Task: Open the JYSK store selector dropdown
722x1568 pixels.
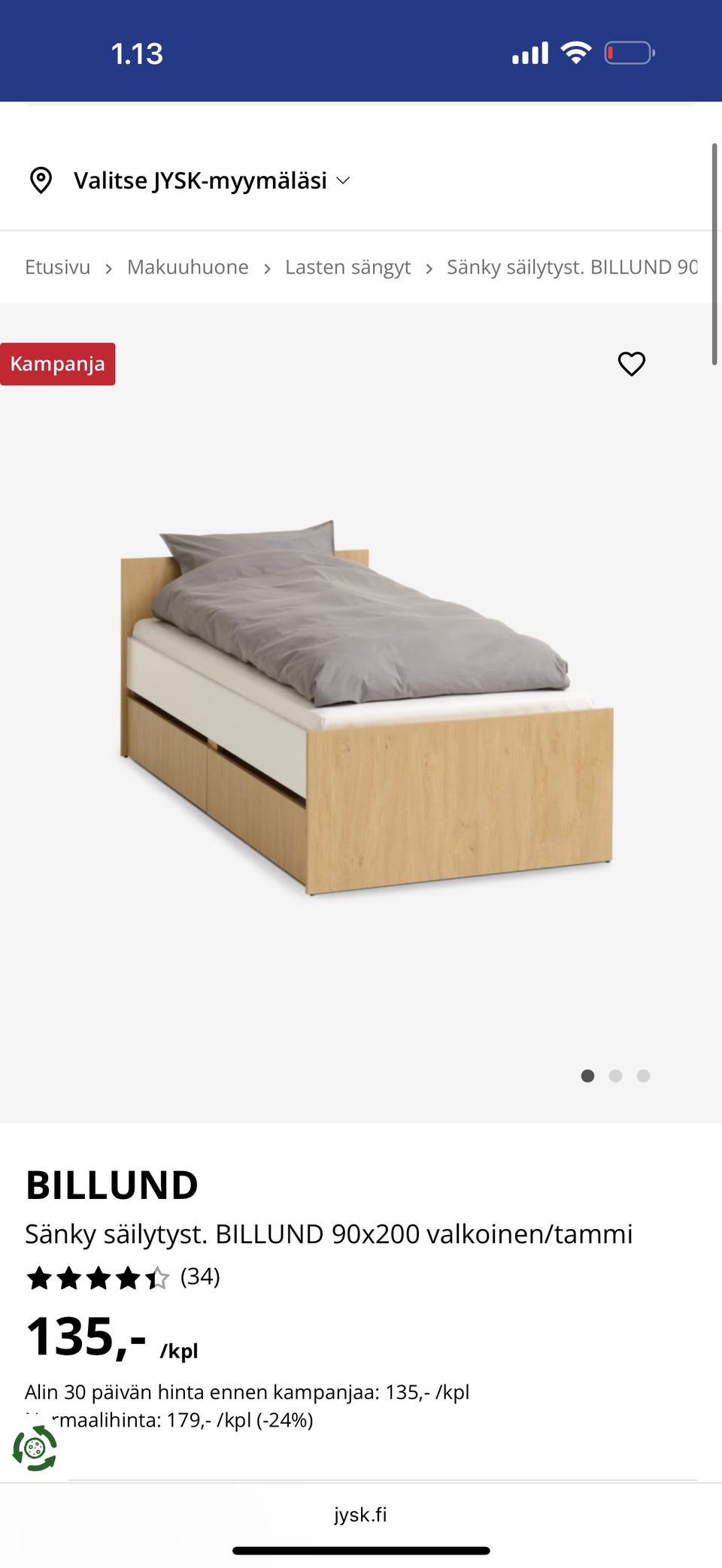Action: click(200, 180)
